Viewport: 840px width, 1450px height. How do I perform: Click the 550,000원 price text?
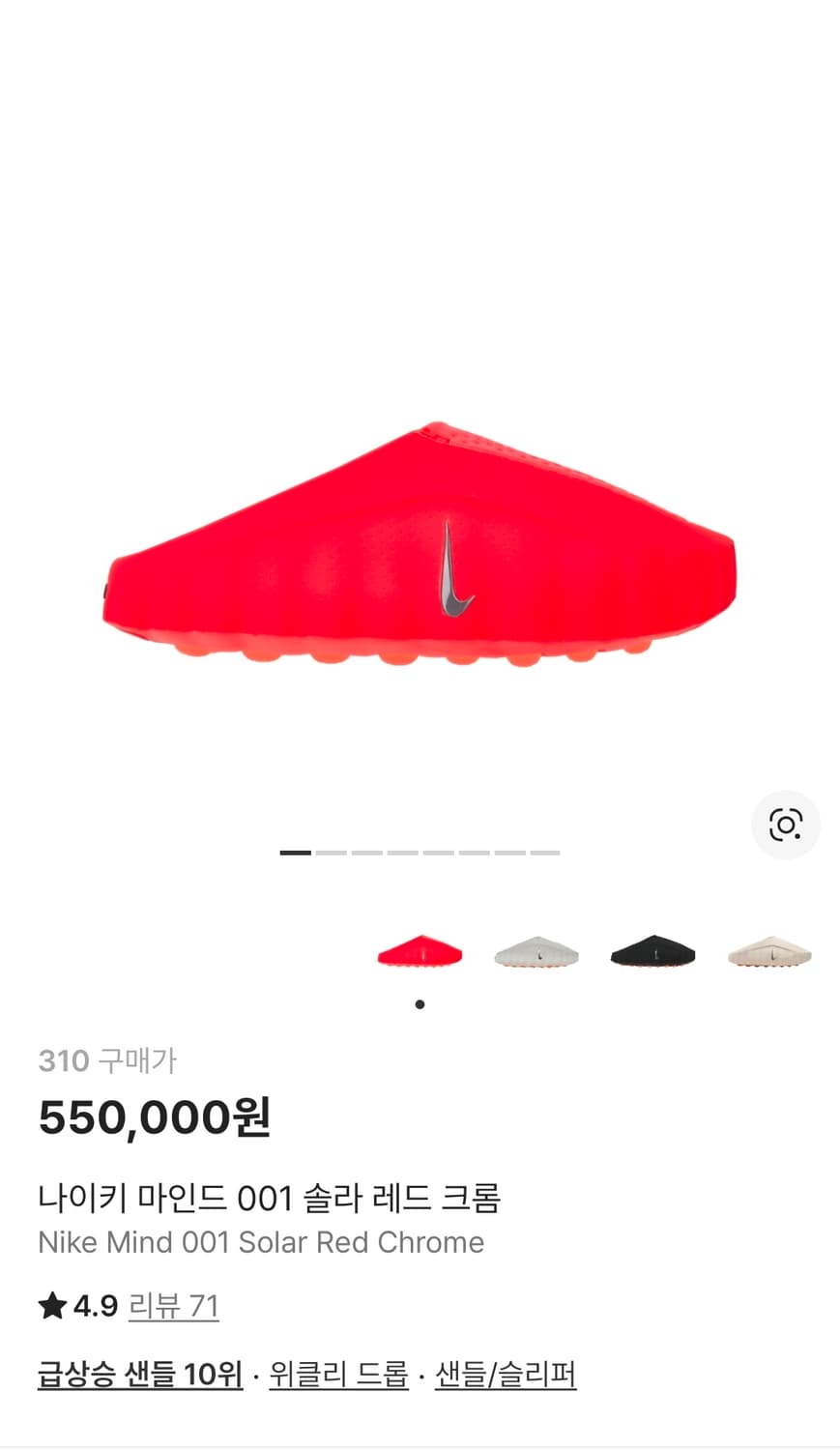[x=153, y=1116]
